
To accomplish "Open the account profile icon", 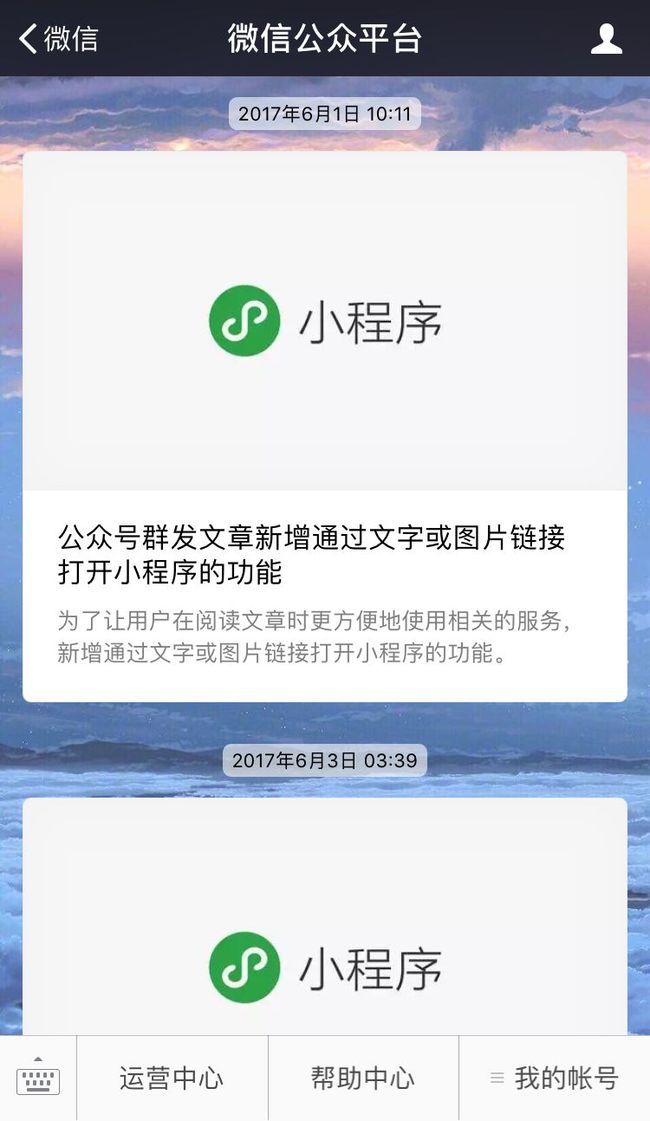I will pos(606,38).
